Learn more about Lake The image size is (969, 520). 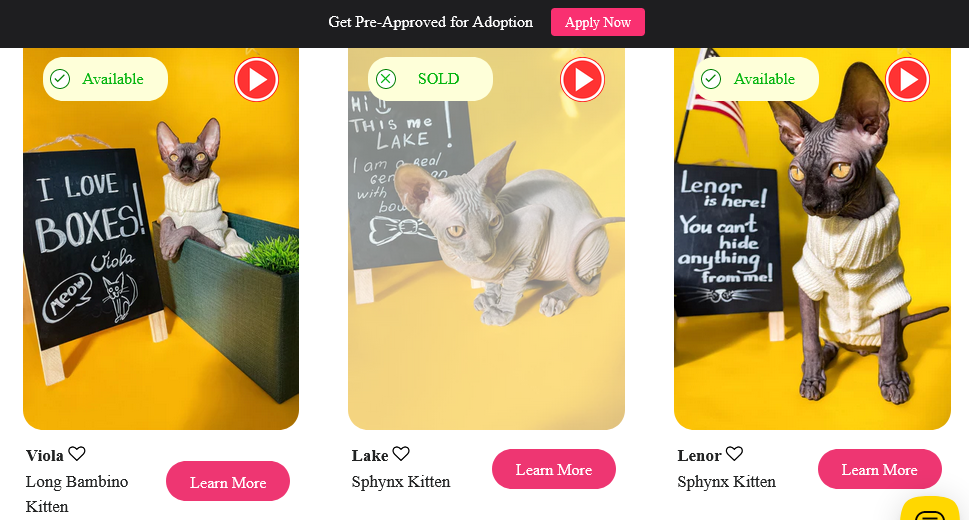coord(553,469)
